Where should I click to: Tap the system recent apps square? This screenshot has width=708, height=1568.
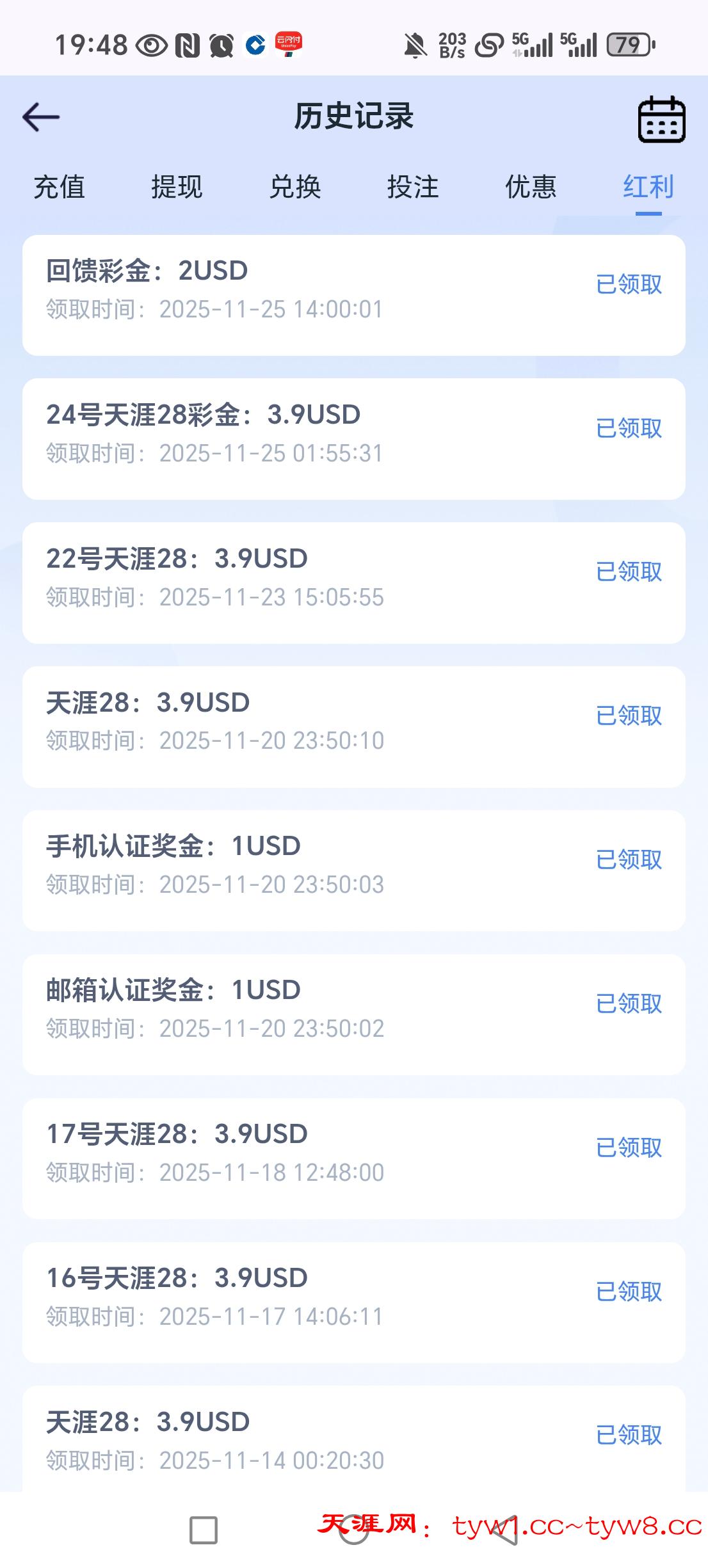204,1530
